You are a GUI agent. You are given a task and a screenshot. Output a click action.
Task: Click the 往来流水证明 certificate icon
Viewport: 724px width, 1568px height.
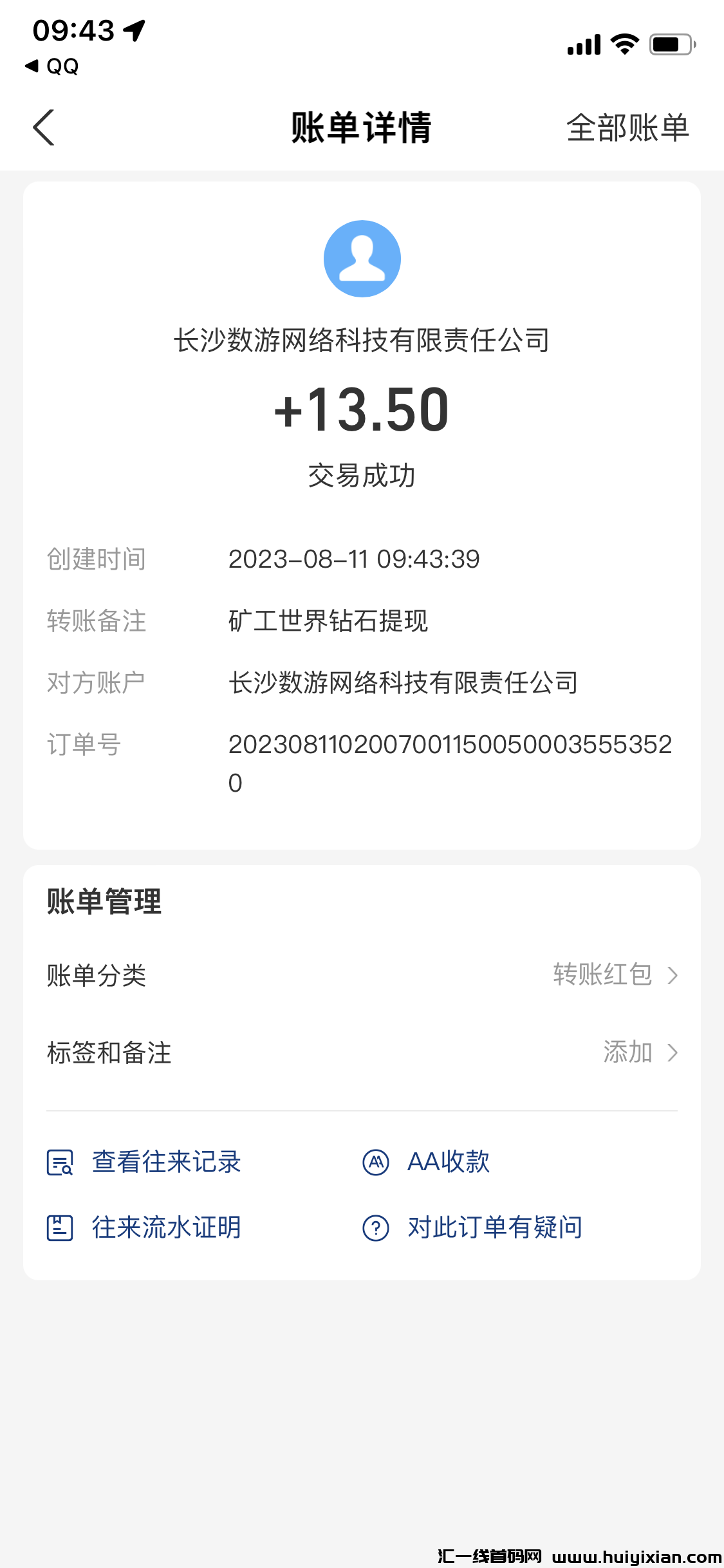[x=60, y=1227]
